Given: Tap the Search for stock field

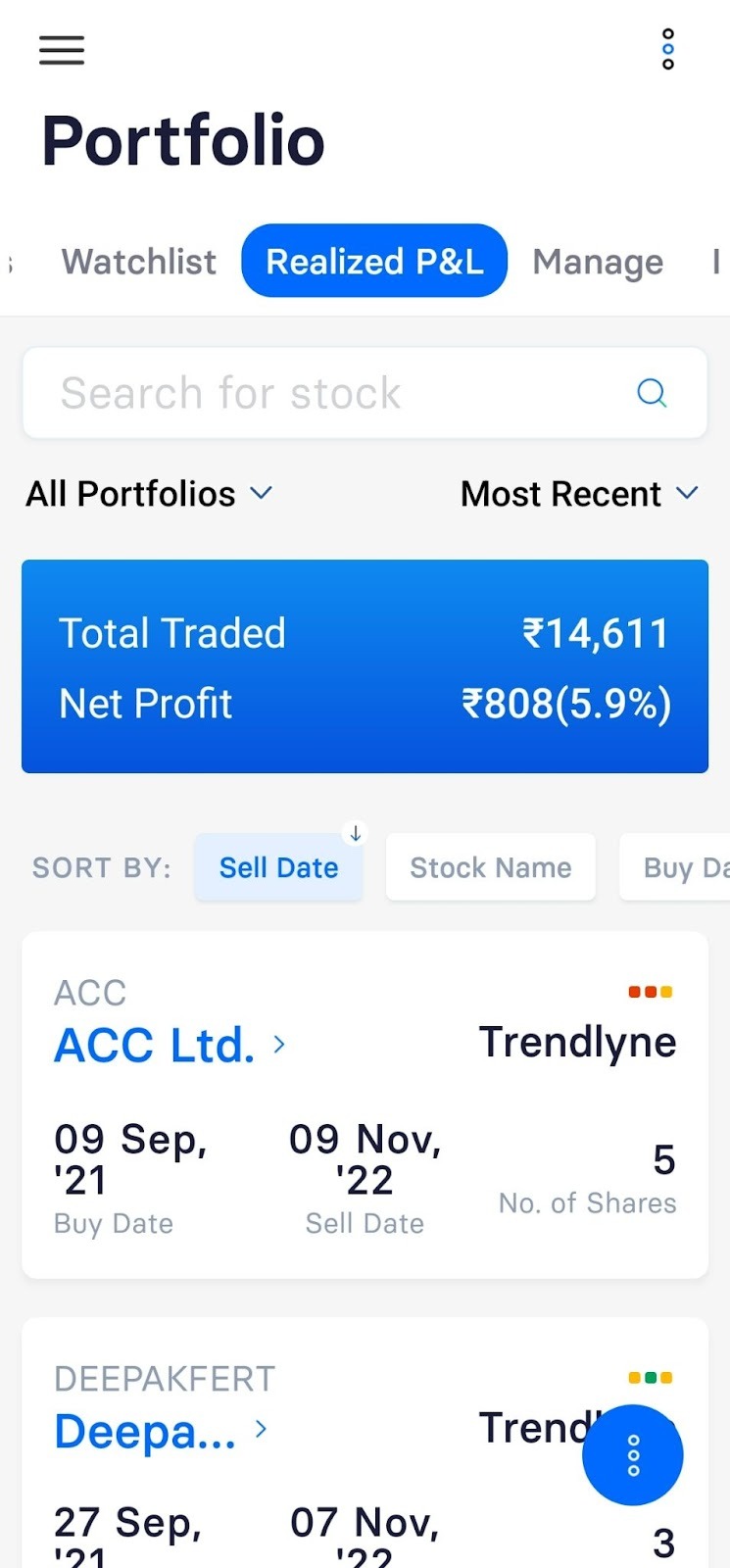Looking at the screenshot, I should [x=365, y=393].
